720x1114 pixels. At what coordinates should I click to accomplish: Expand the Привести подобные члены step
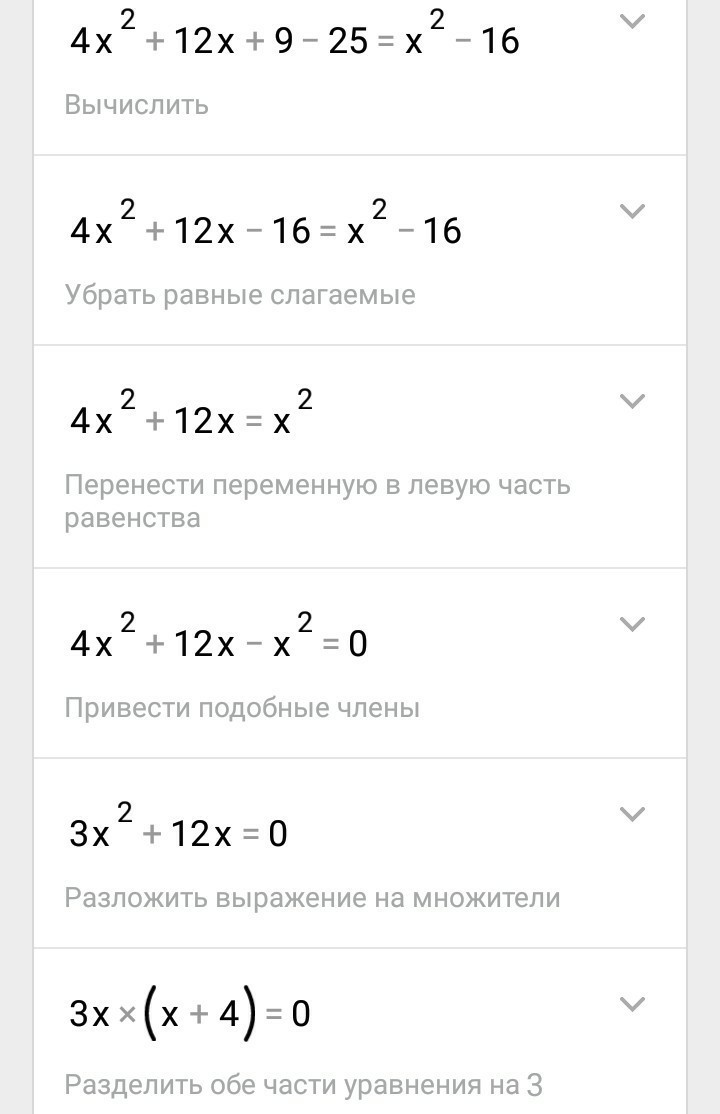632,624
